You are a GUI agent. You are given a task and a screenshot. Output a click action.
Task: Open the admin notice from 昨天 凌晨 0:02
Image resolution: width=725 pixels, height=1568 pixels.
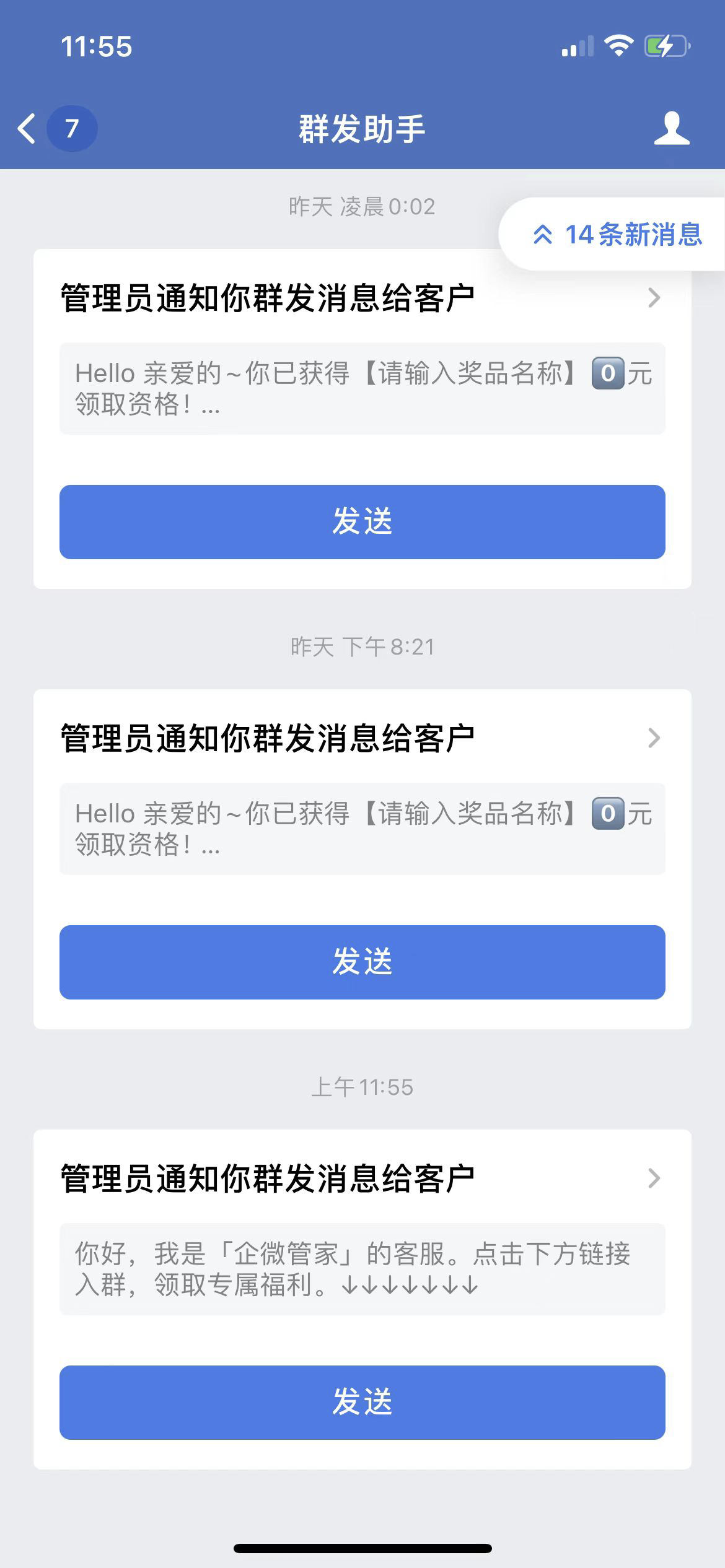(x=362, y=298)
